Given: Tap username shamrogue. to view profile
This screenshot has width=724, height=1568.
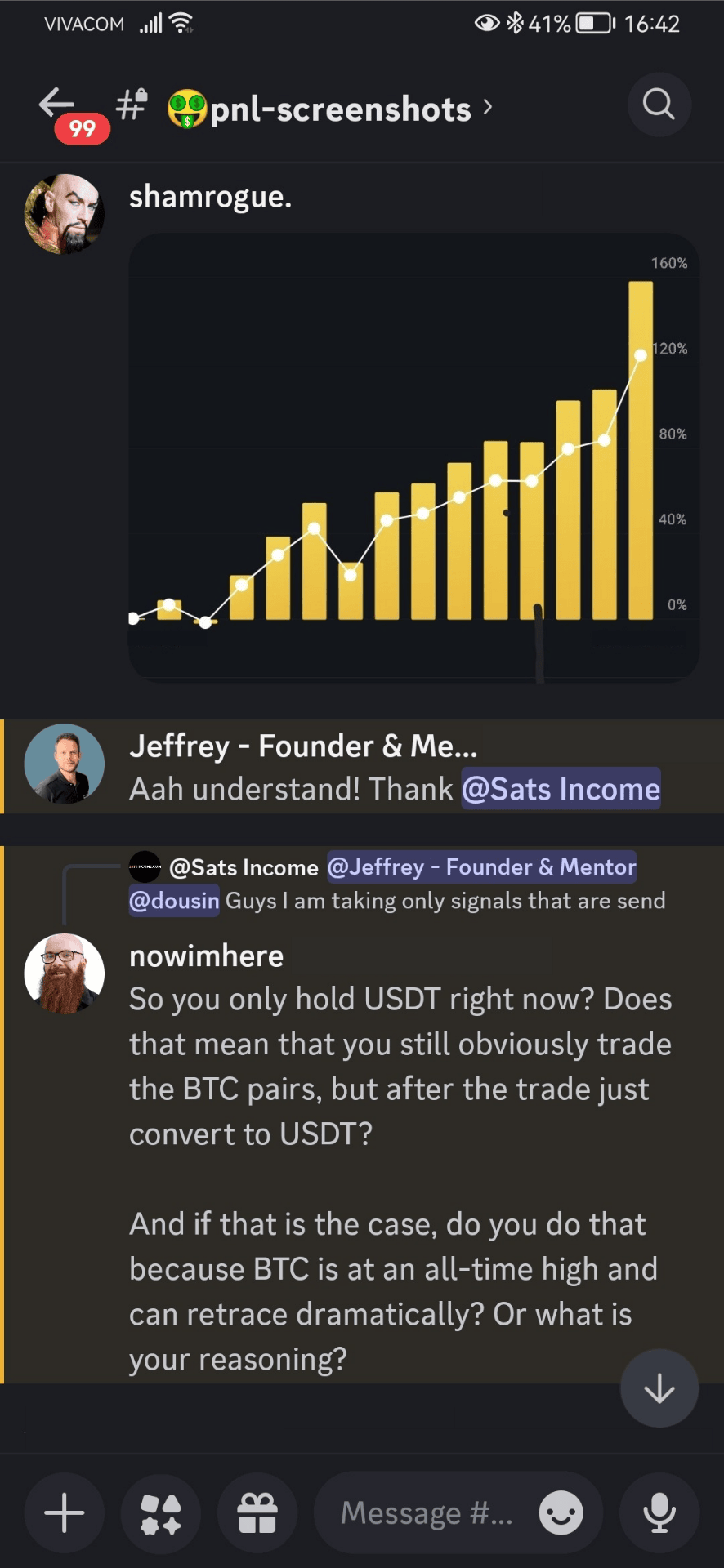Looking at the screenshot, I should (210, 197).
